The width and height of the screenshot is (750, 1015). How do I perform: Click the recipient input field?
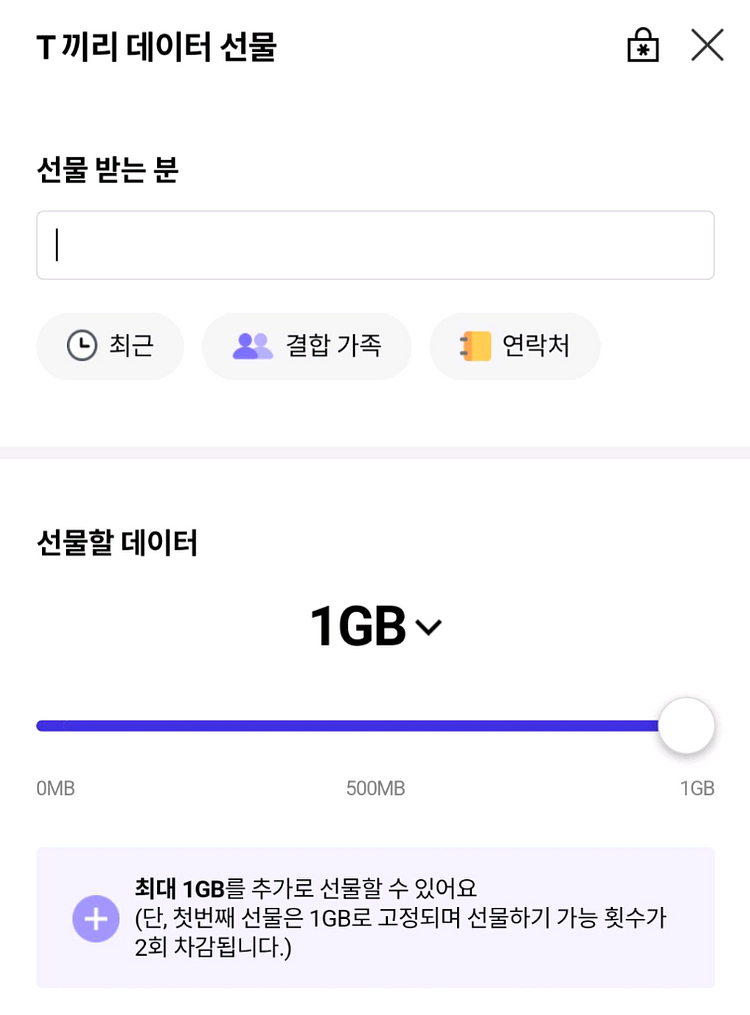375,245
